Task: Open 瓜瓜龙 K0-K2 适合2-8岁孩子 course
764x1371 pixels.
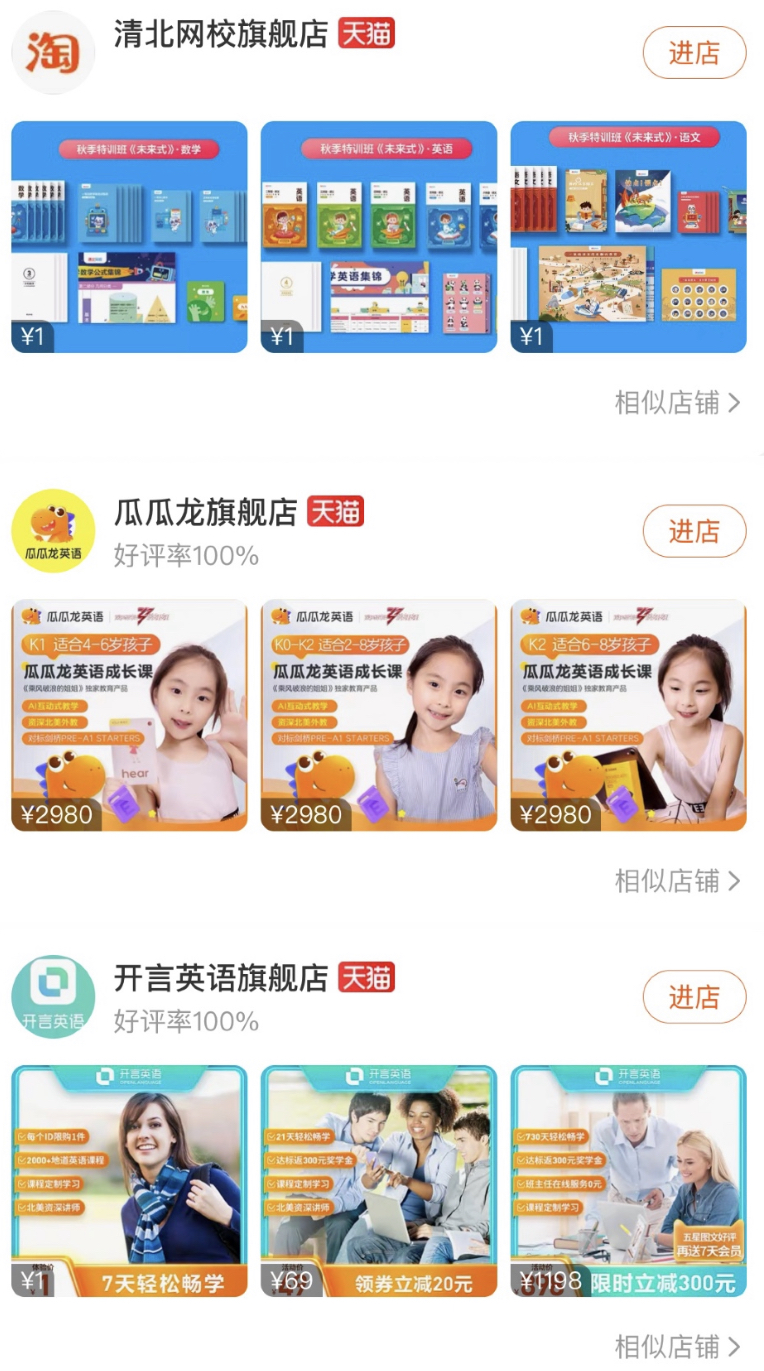Action: click(379, 715)
